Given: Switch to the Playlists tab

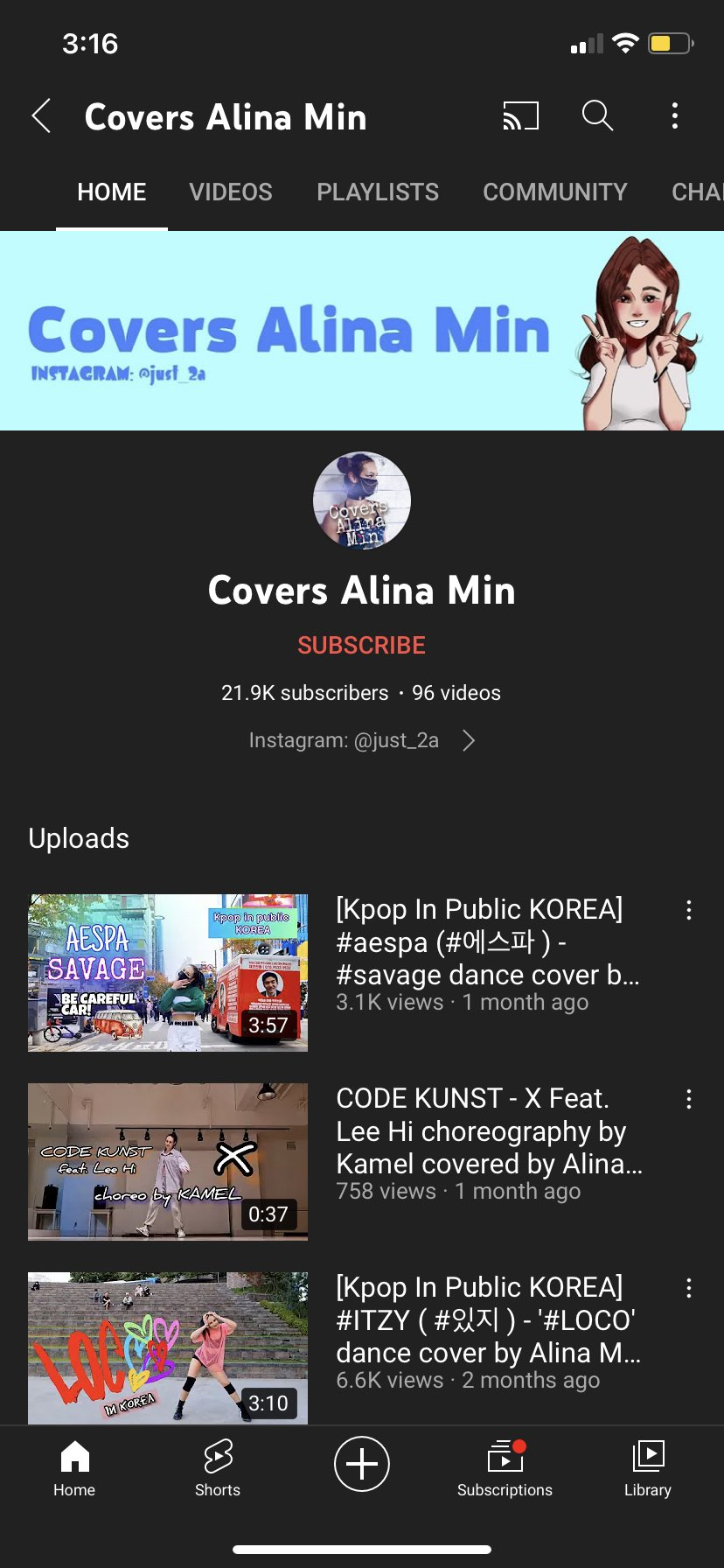Looking at the screenshot, I should click(378, 192).
